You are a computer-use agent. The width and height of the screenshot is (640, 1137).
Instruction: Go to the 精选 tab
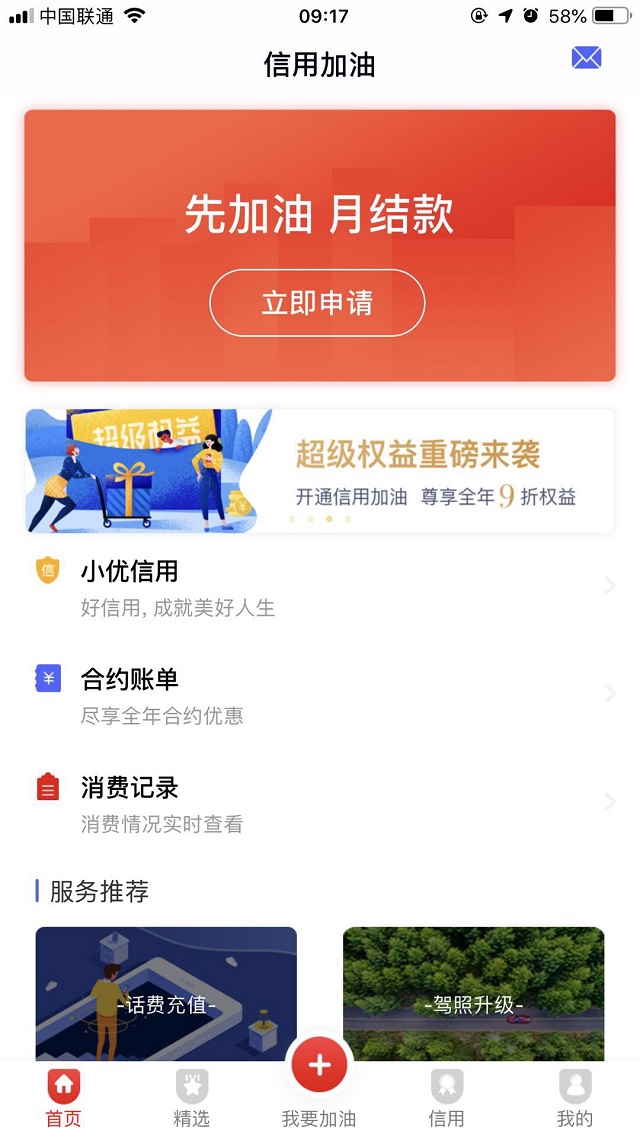coord(191,1097)
